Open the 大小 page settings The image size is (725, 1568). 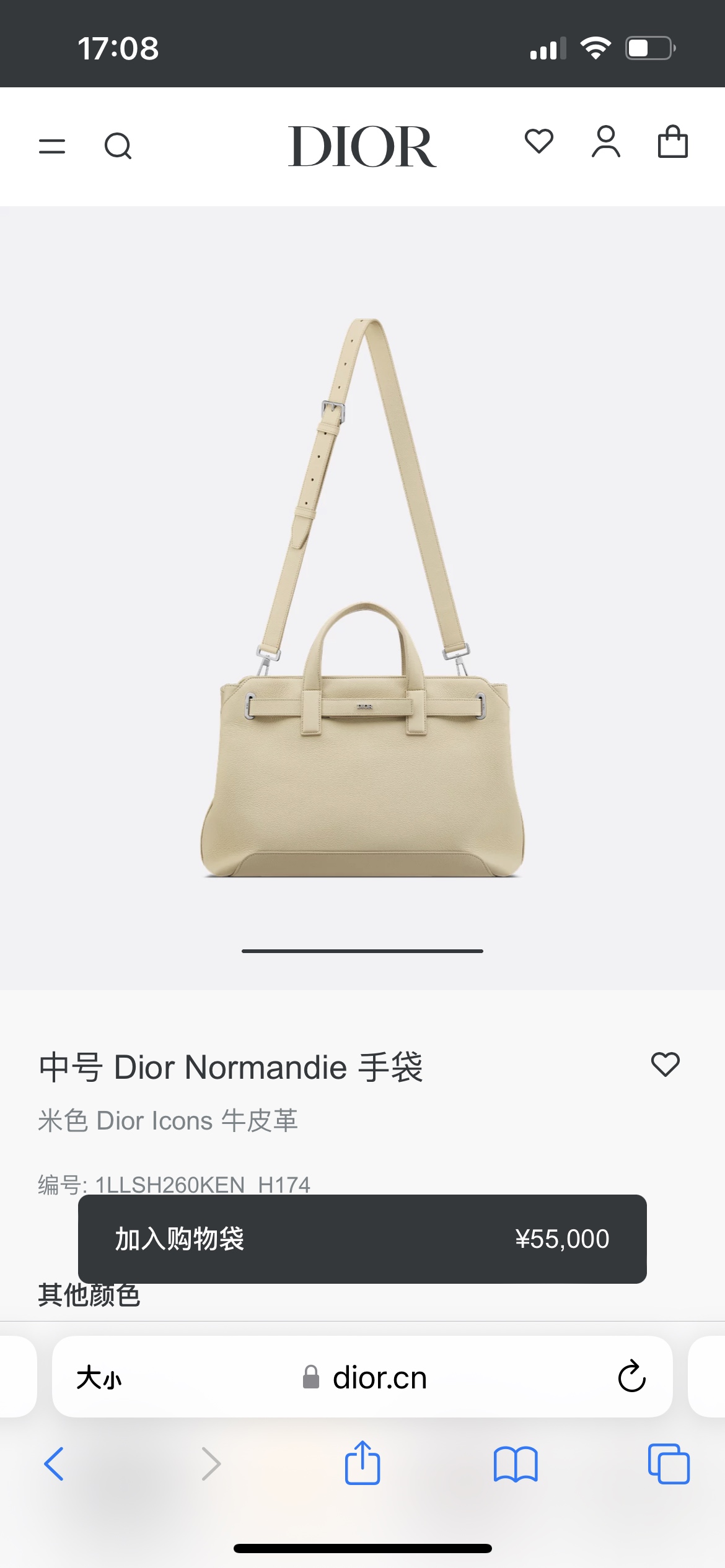(99, 1378)
